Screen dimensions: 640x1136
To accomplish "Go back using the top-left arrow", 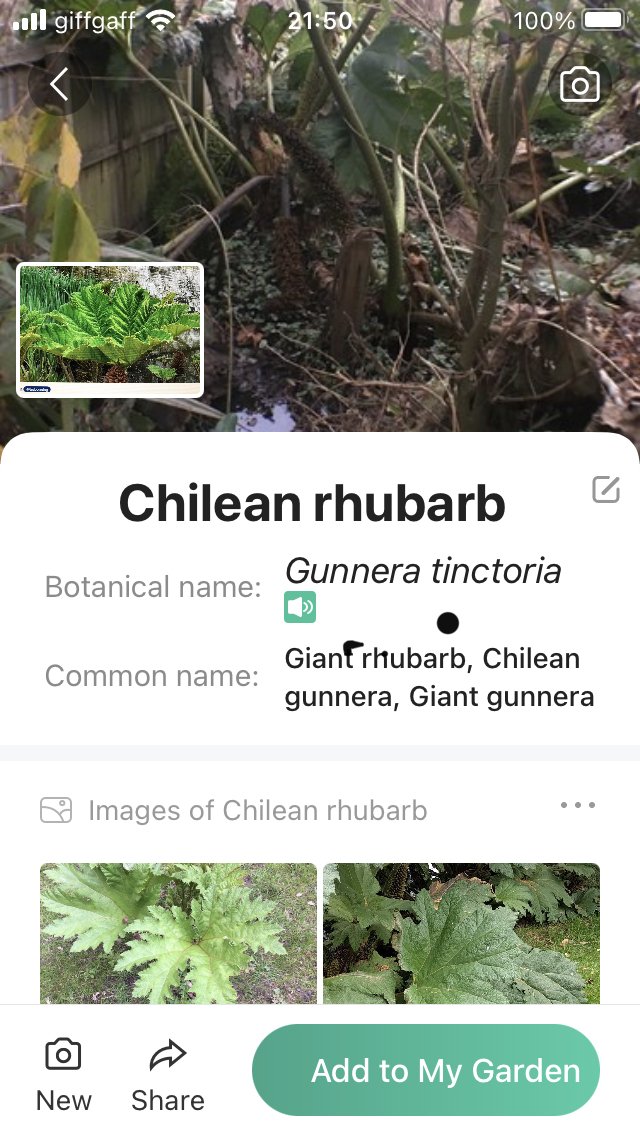I will tap(59, 85).
